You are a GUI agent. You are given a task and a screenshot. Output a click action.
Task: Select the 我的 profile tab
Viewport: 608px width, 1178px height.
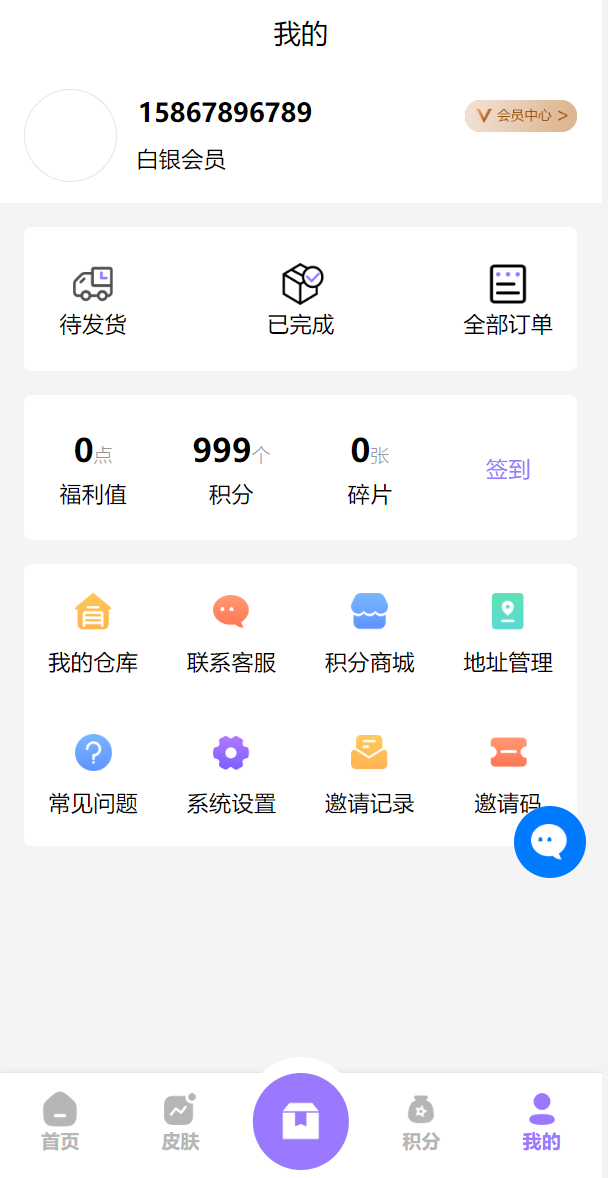541,1122
